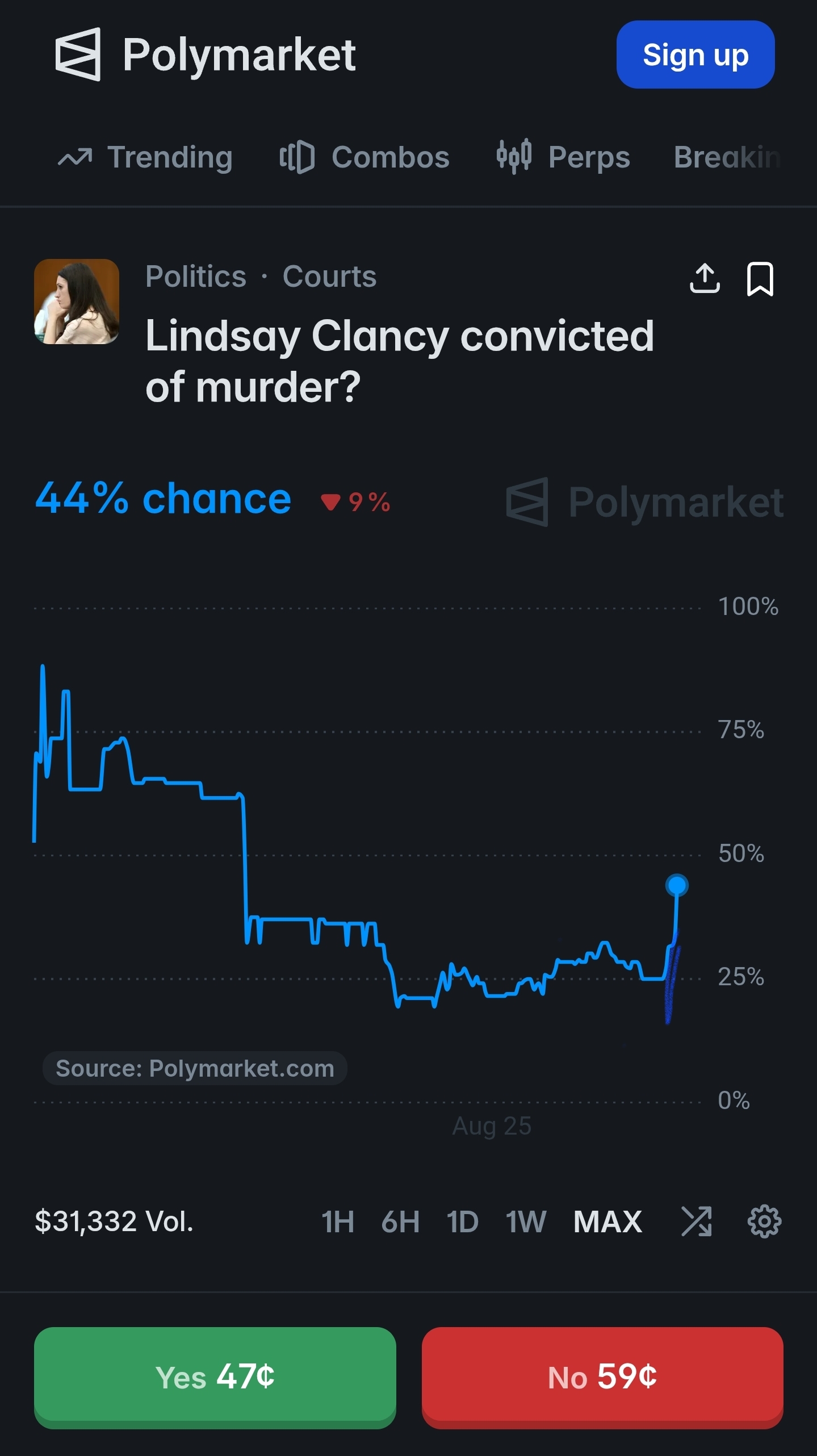Tap the Sign up button
This screenshot has height=1456, width=817.
[695, 55]
